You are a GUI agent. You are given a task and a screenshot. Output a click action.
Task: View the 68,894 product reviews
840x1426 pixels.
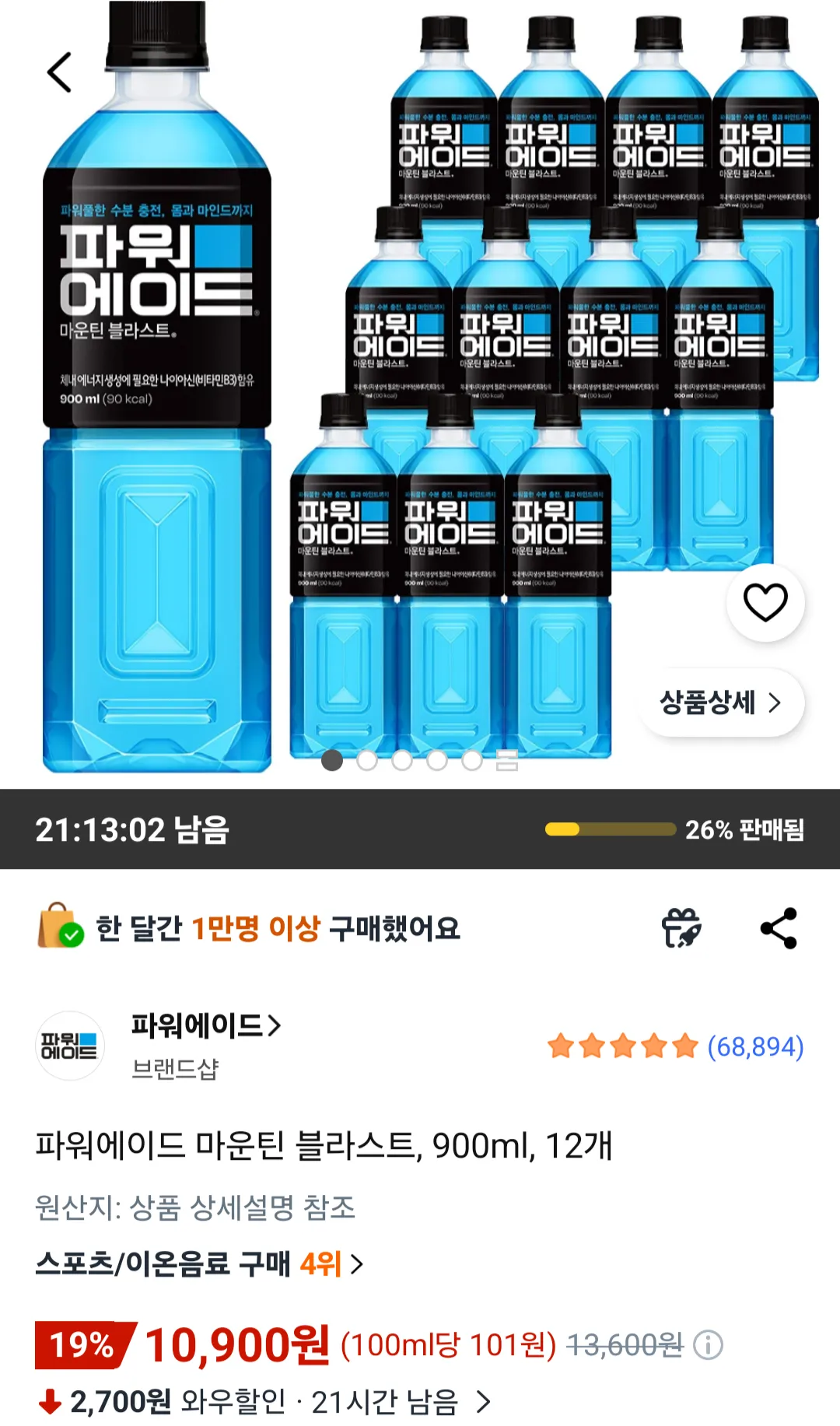pyautogui.click(x=754, y=1047)
